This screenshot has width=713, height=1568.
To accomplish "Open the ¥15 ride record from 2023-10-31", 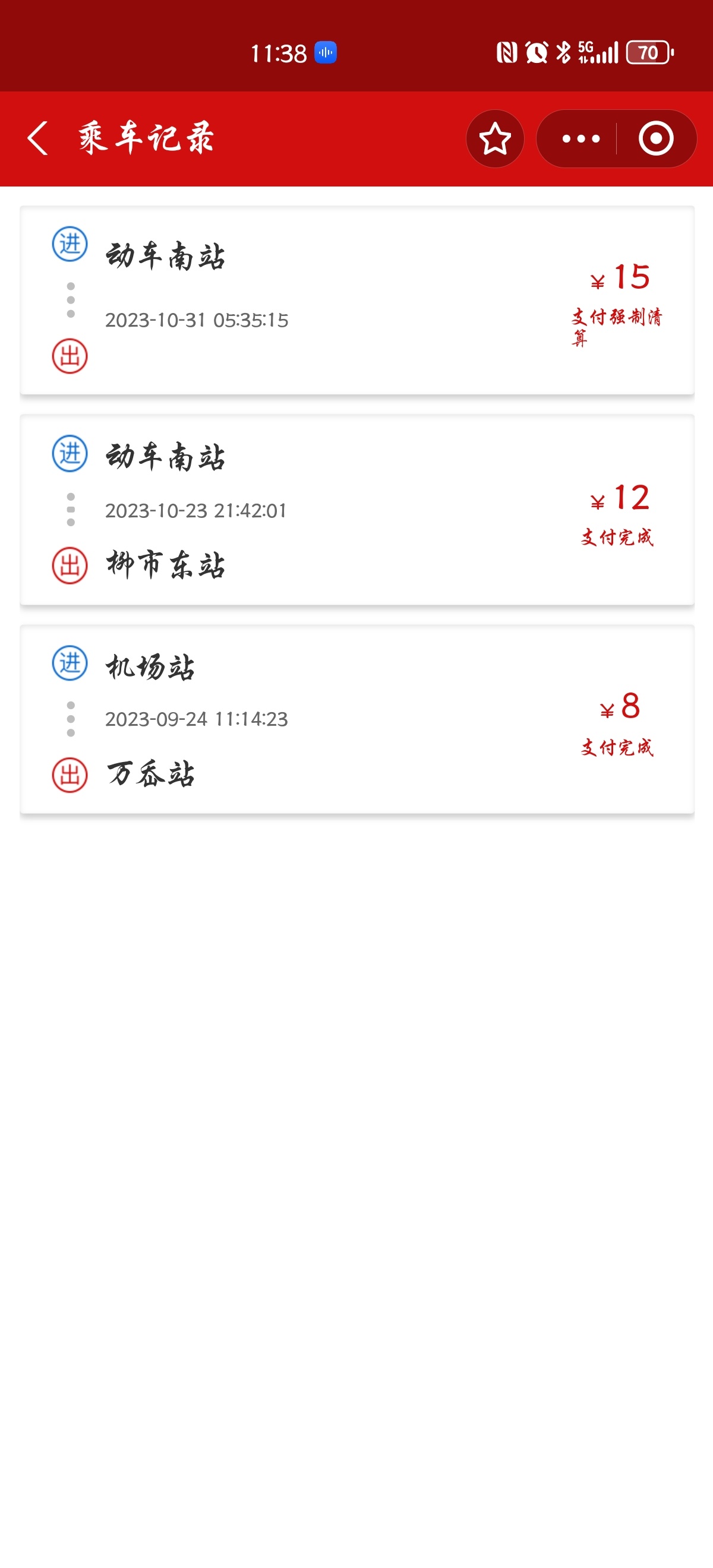I will click(357, 301).
